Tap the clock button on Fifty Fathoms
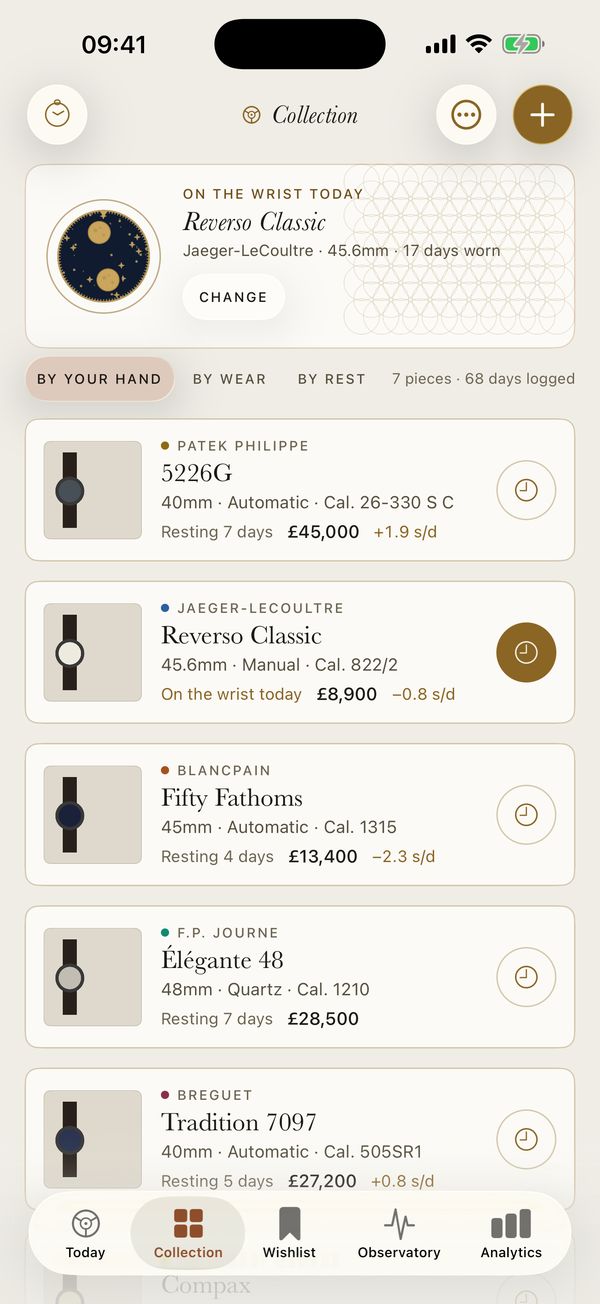The image size is (600, 1304). click(526, 815)
